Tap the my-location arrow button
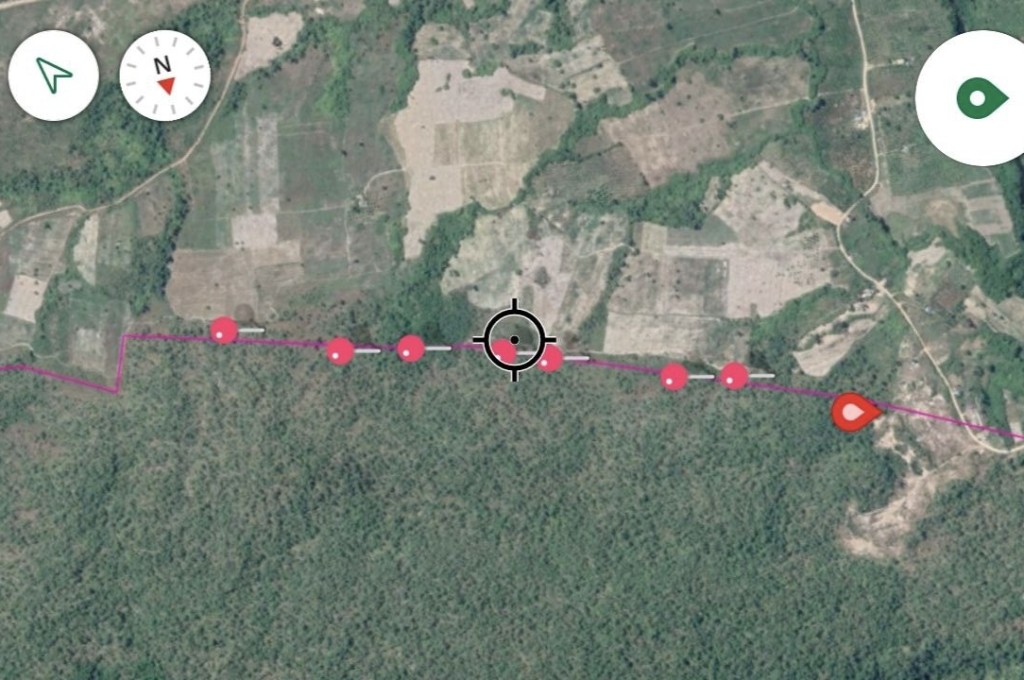The width and height of the screenshot is (1024, 680). click(54, 75)
